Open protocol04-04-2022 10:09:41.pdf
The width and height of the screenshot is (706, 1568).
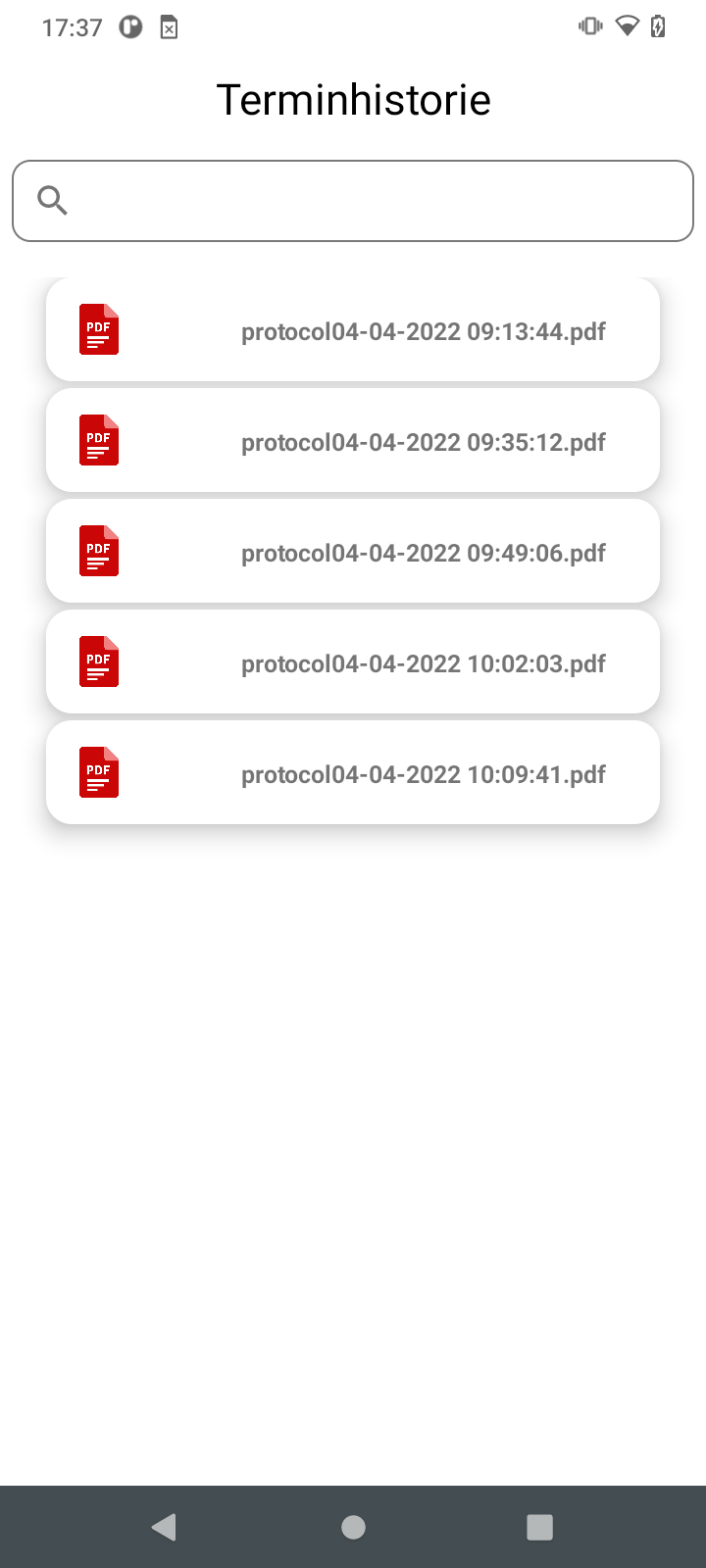[353, 773]
